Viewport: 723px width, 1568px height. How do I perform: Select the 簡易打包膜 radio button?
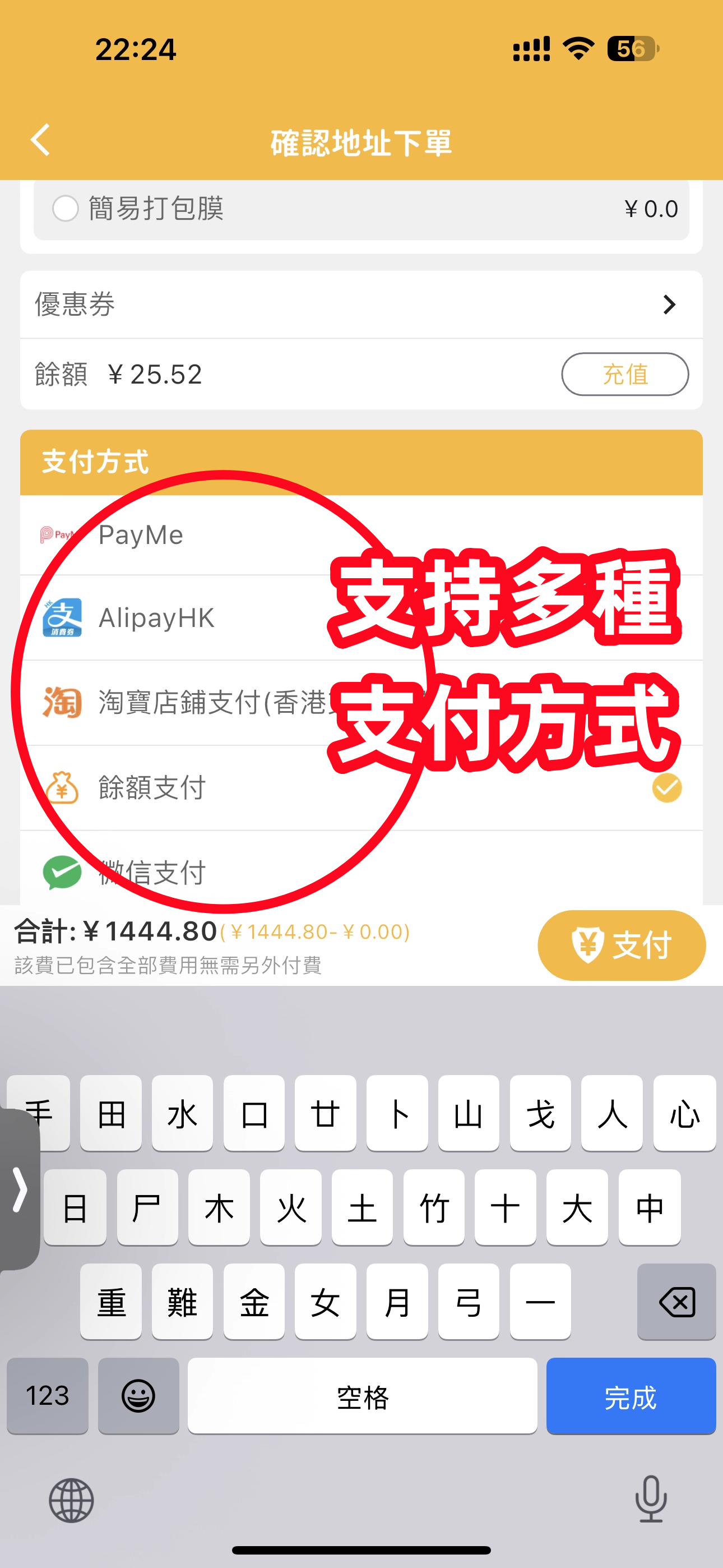[66, 208]
